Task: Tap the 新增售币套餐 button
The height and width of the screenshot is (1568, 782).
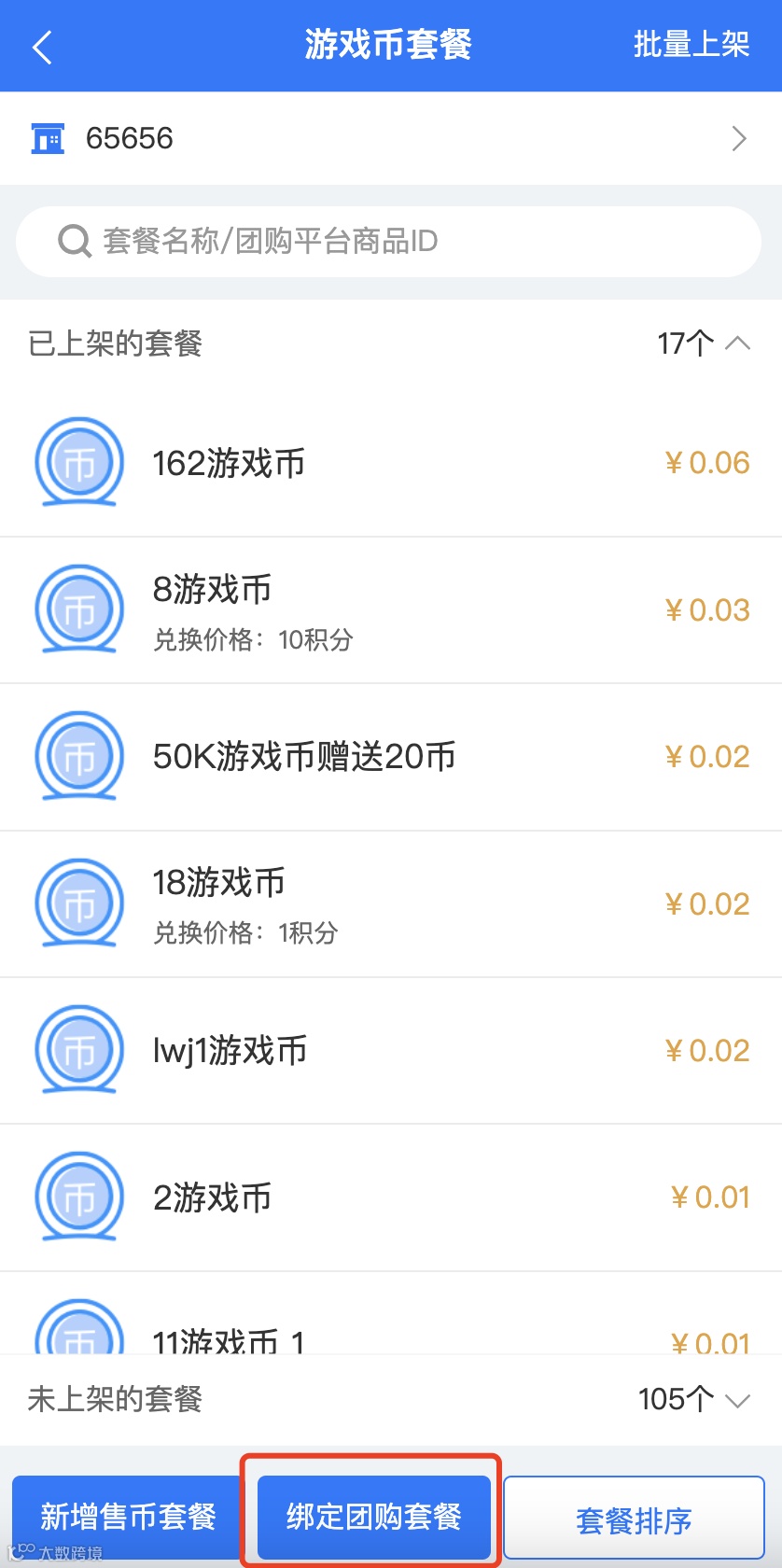Action: click(x=128, y=1517)
